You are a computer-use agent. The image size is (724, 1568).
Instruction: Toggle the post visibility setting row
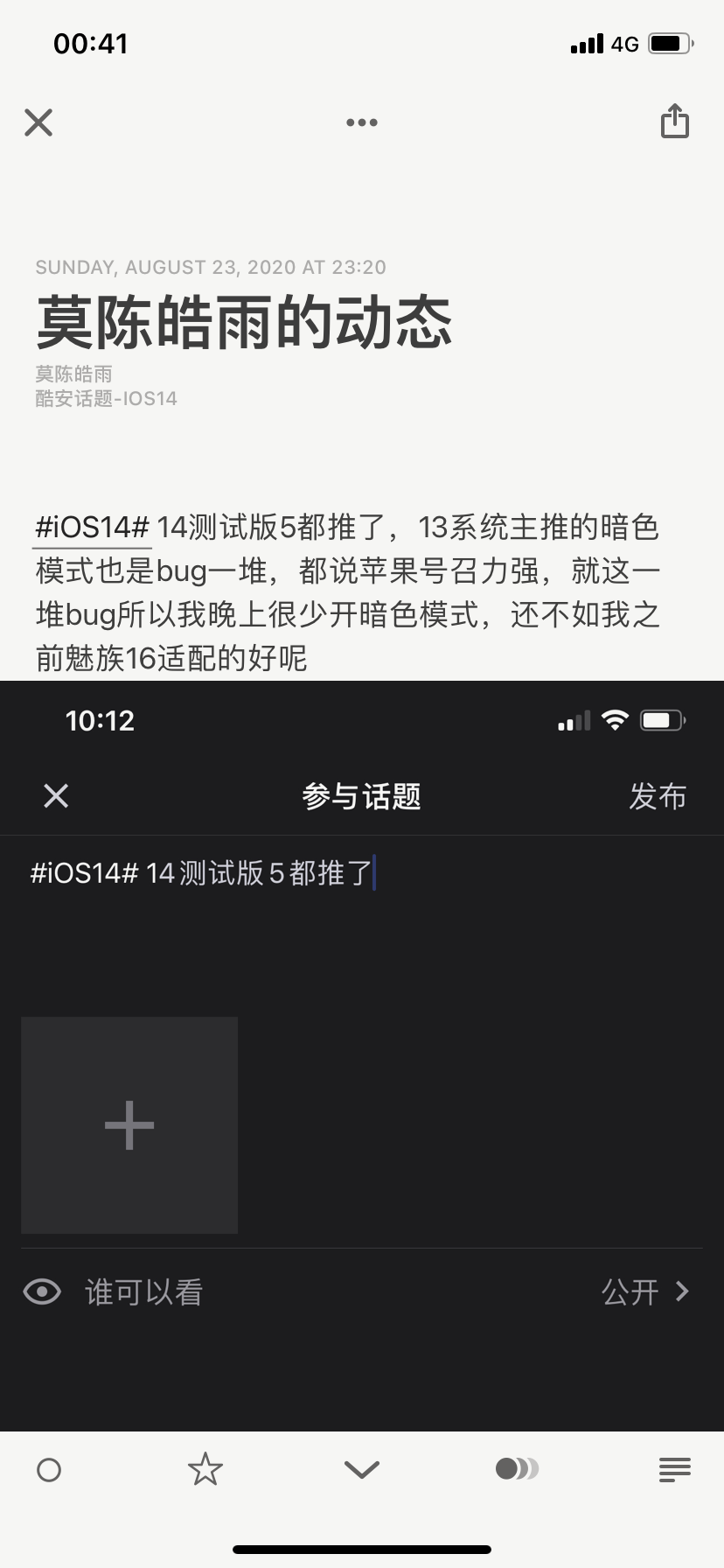click(361, 1291)
